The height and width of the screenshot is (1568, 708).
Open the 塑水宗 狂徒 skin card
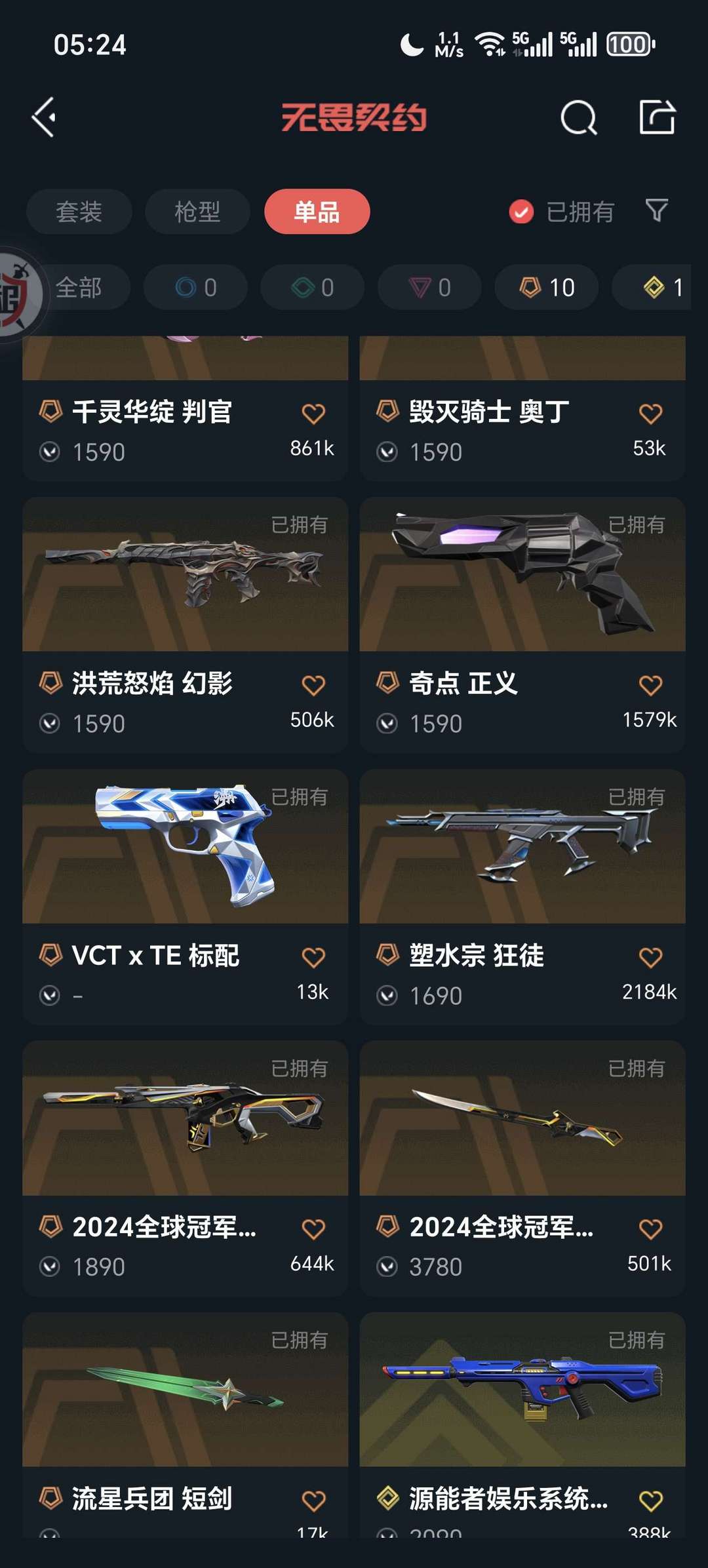(522, 897)
